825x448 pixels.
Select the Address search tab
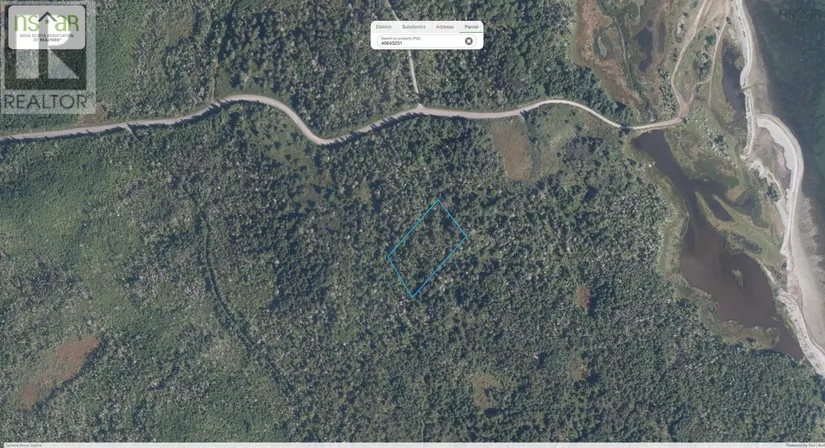pyautogui.click(x=445, y=27)
